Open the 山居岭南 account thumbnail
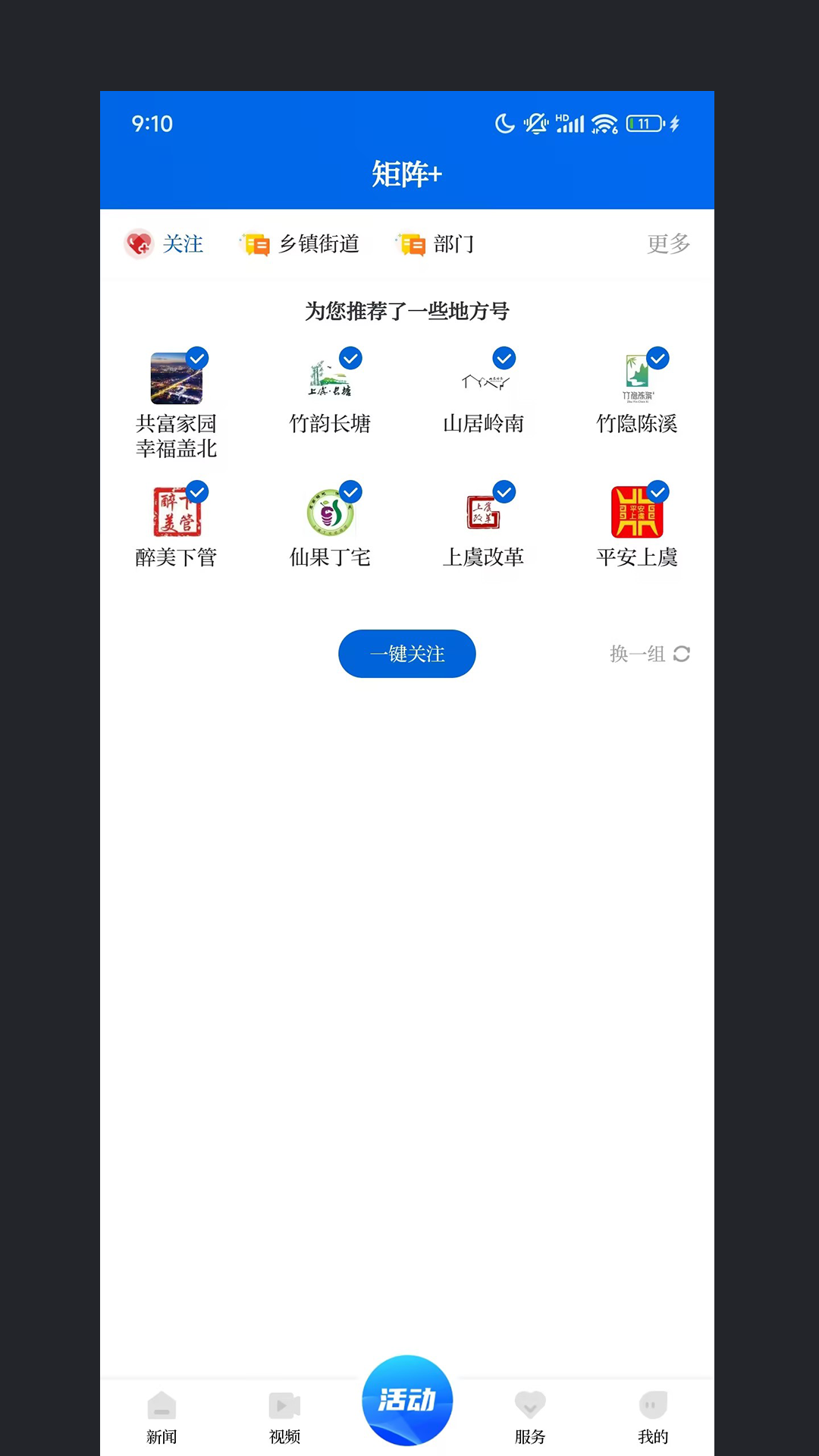 (484, 379)
